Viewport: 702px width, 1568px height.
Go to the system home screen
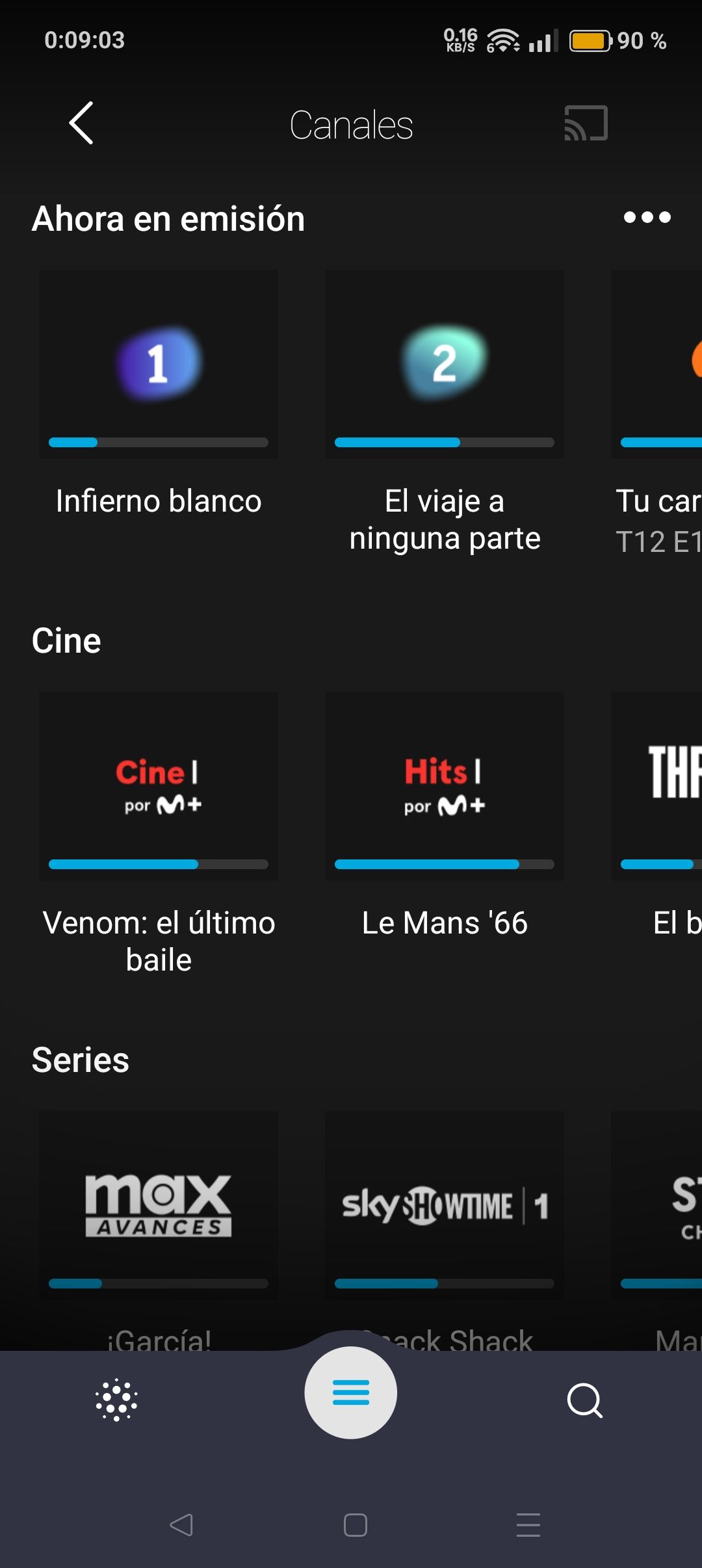(x=355, y=1524)
